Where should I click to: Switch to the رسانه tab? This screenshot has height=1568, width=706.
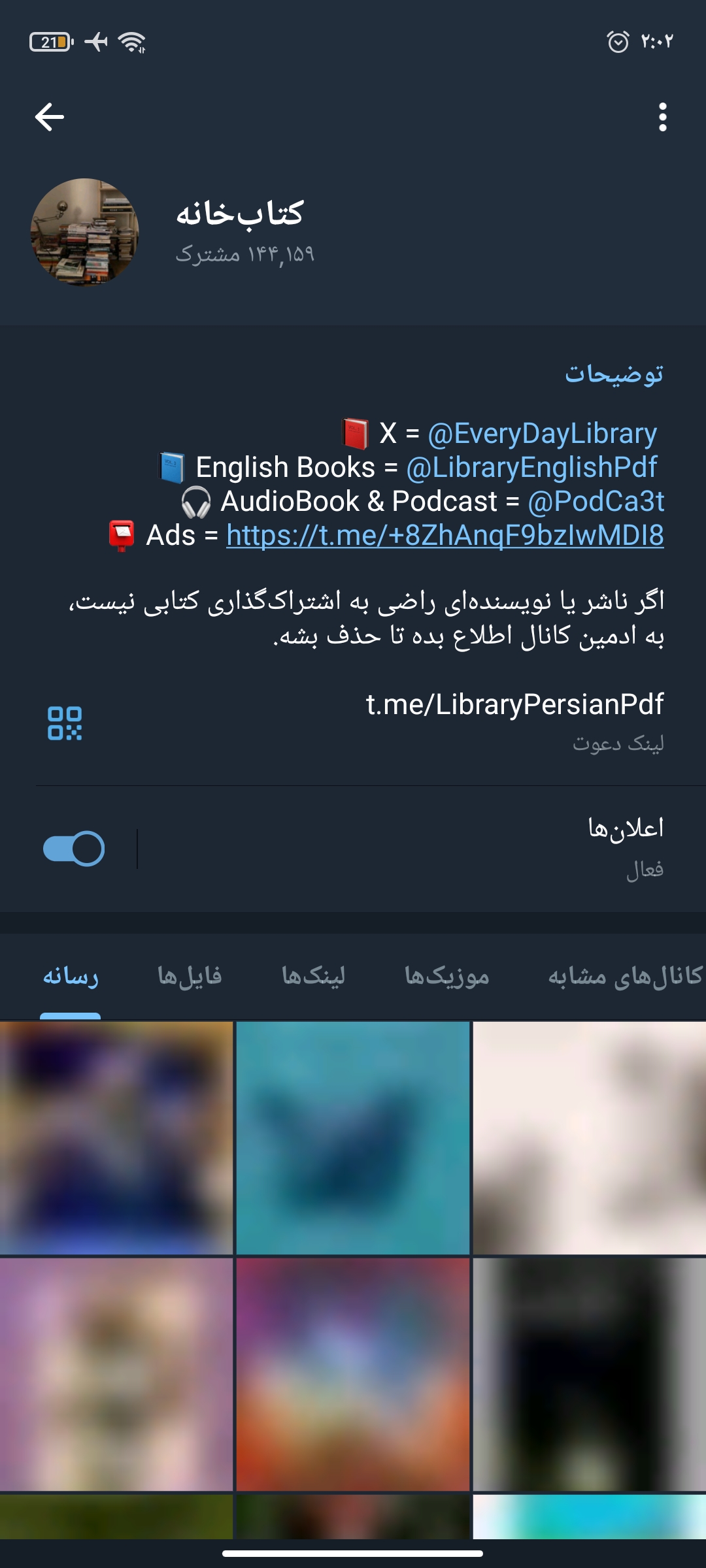pos(71,976)
